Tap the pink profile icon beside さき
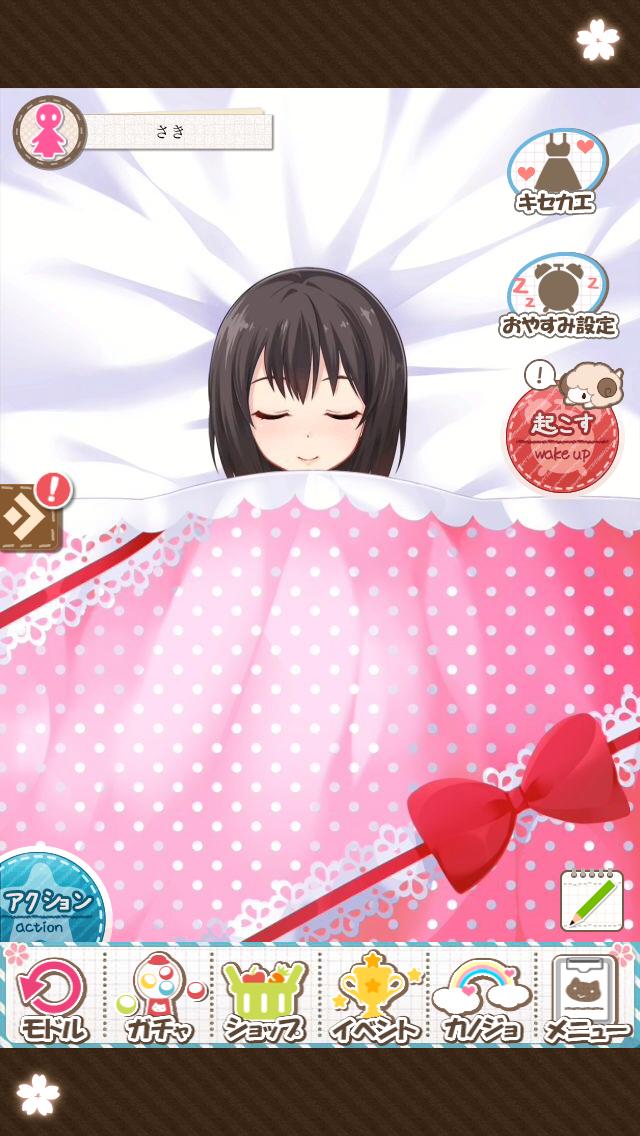Image resolution: width=640 pixels, height=1136 pixels. tap(49, 132)
